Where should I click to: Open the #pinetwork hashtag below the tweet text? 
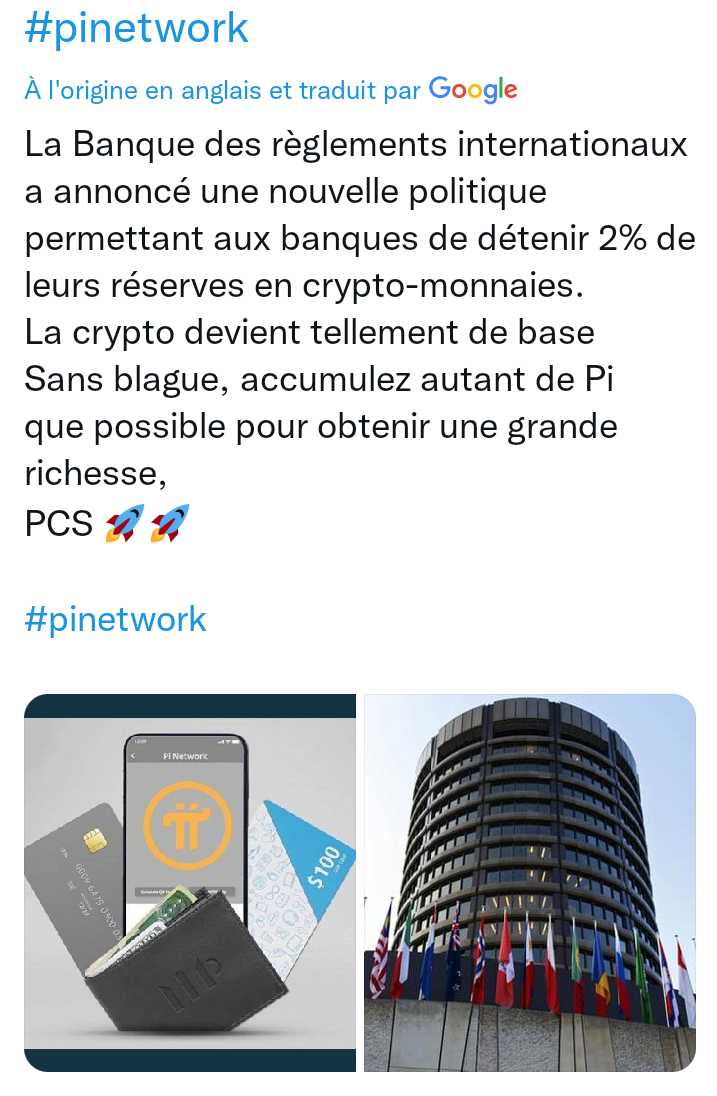115,619
